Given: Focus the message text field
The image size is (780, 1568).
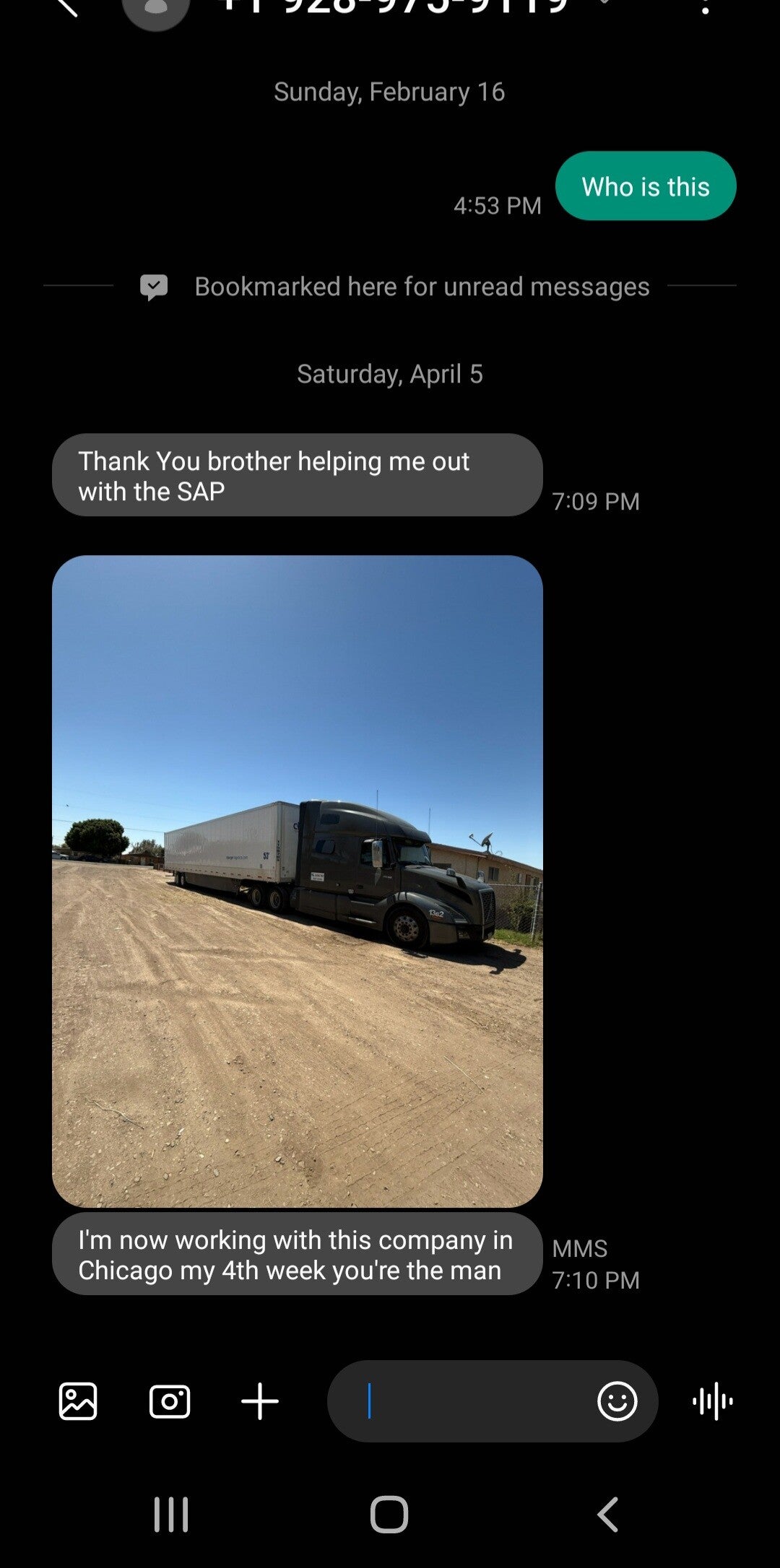Looking at the screenshot, I should pyautogui.click(x=462, y=1401).
